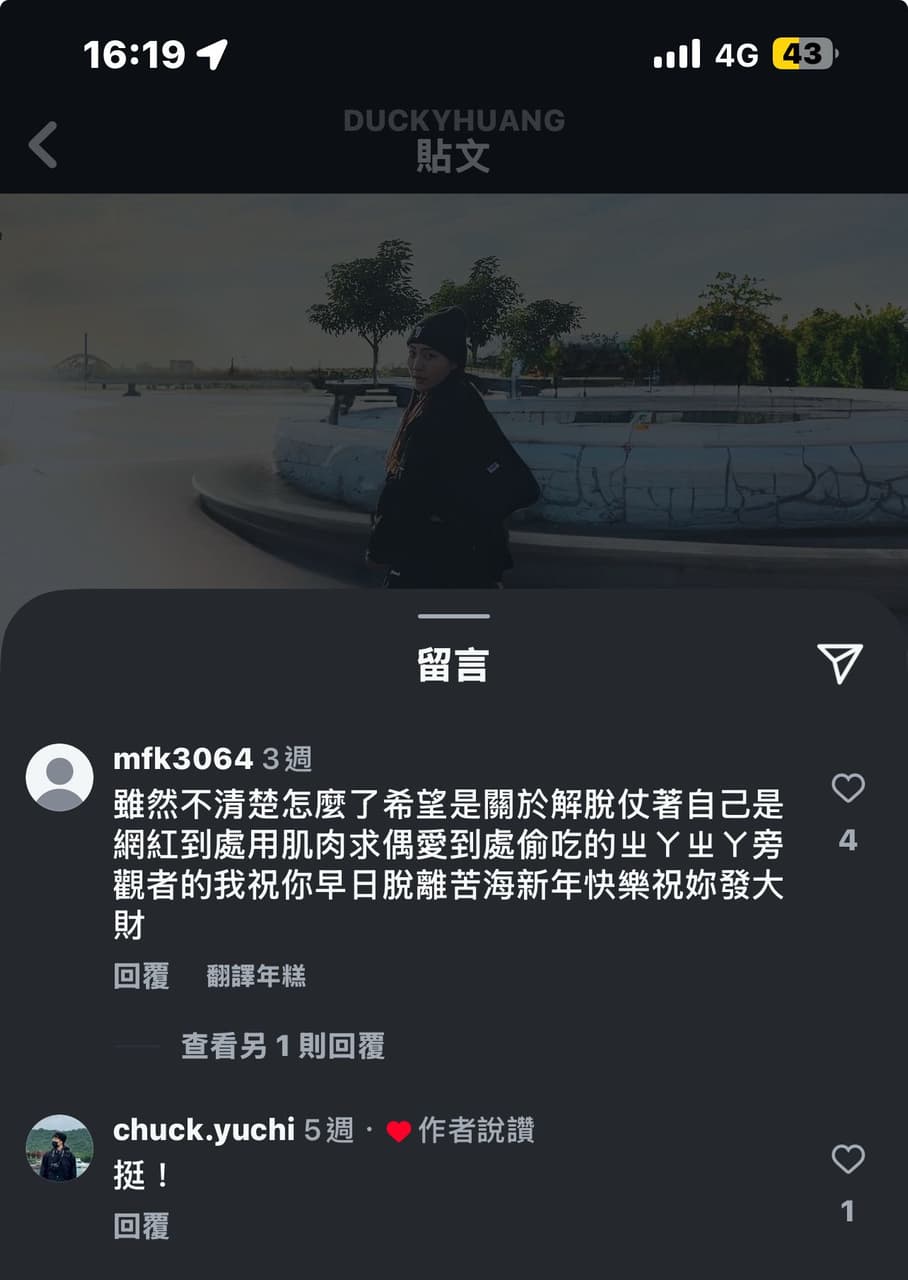
Task: Open chuck.yuchi's profile avatar
Action: coord(59,1148)
